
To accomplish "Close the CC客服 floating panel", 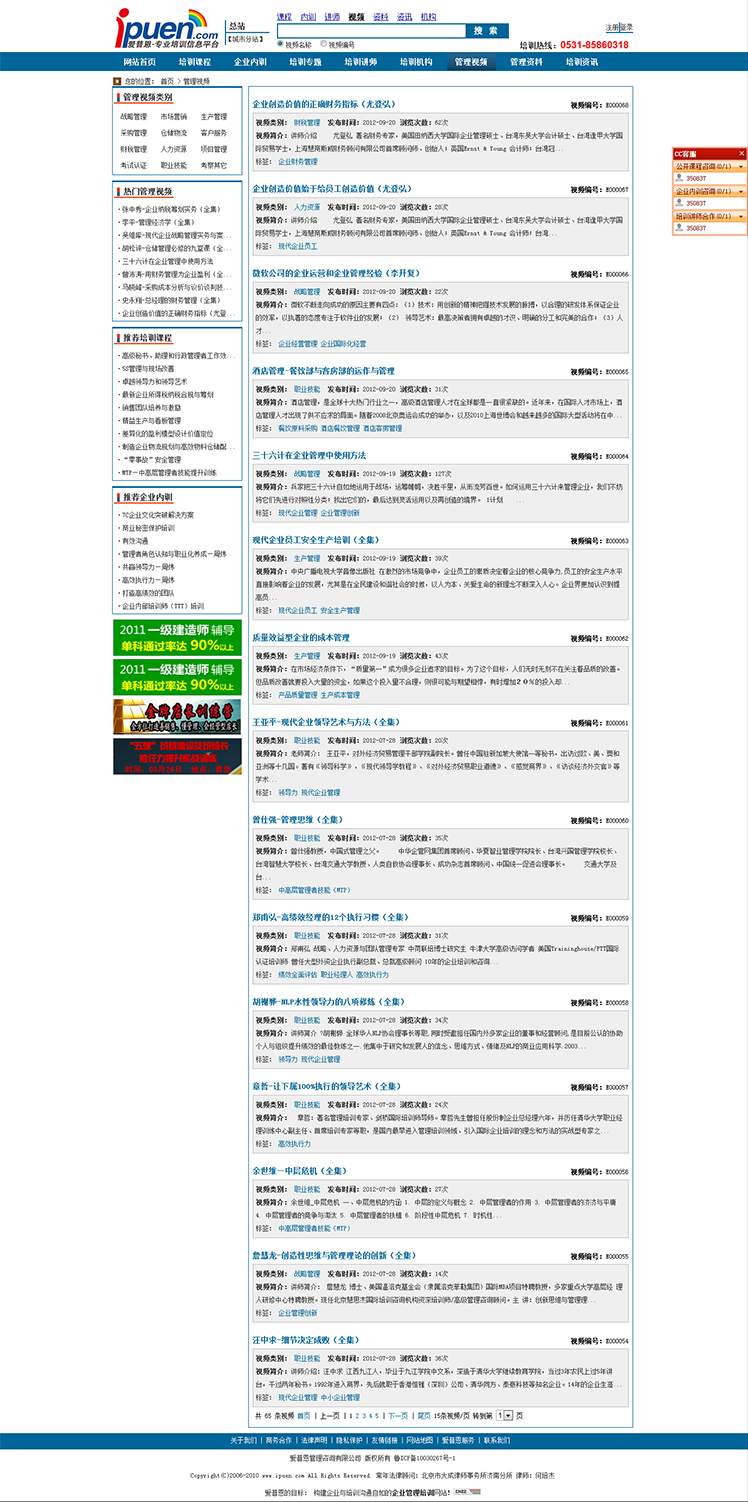I will [741, 153].
